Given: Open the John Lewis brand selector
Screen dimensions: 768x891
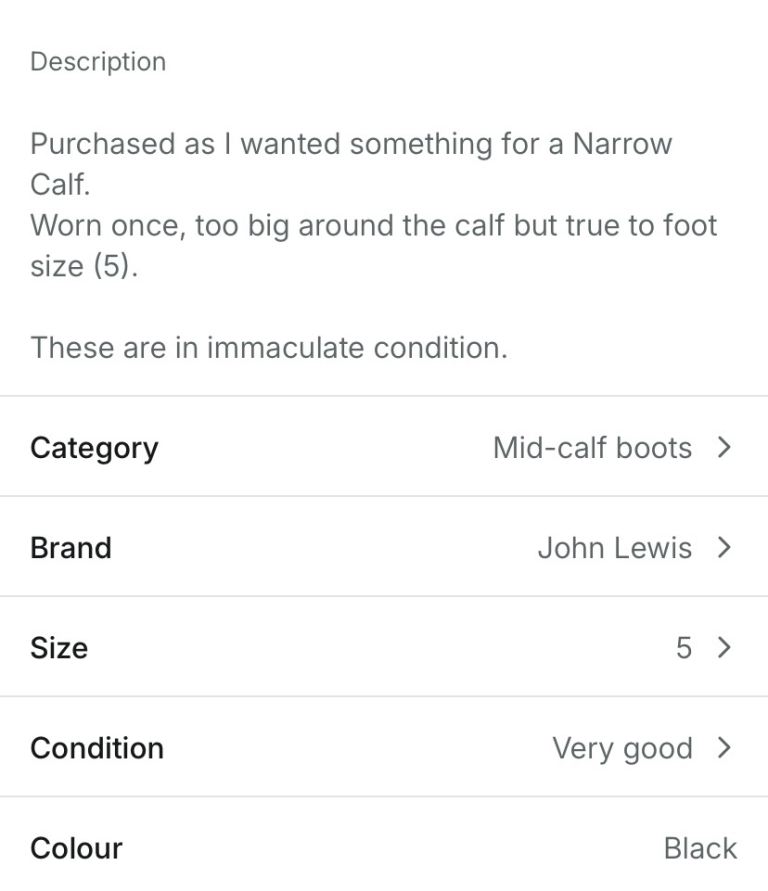Looking at the screenshot, I should [x=615, y=548].
